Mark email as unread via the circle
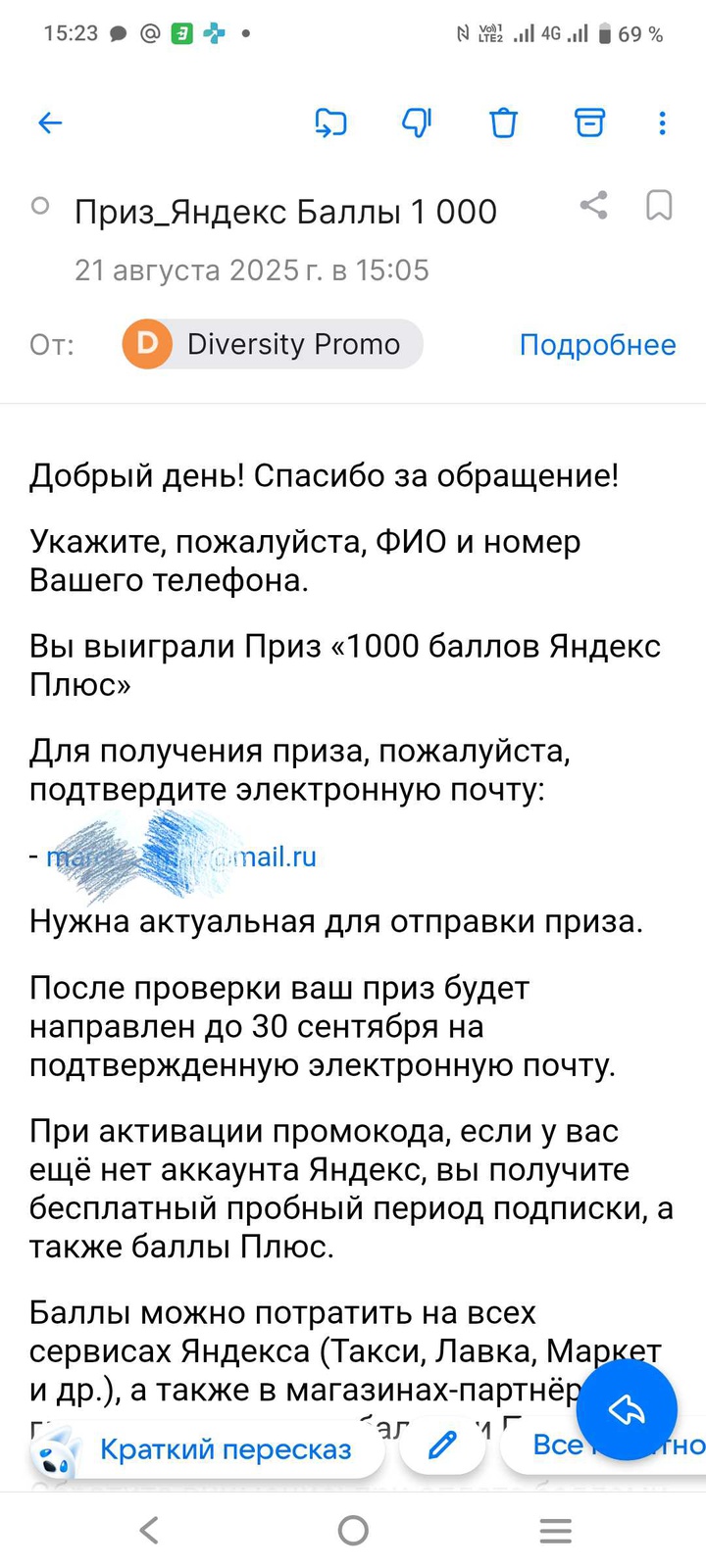 (x=40, y=206)
